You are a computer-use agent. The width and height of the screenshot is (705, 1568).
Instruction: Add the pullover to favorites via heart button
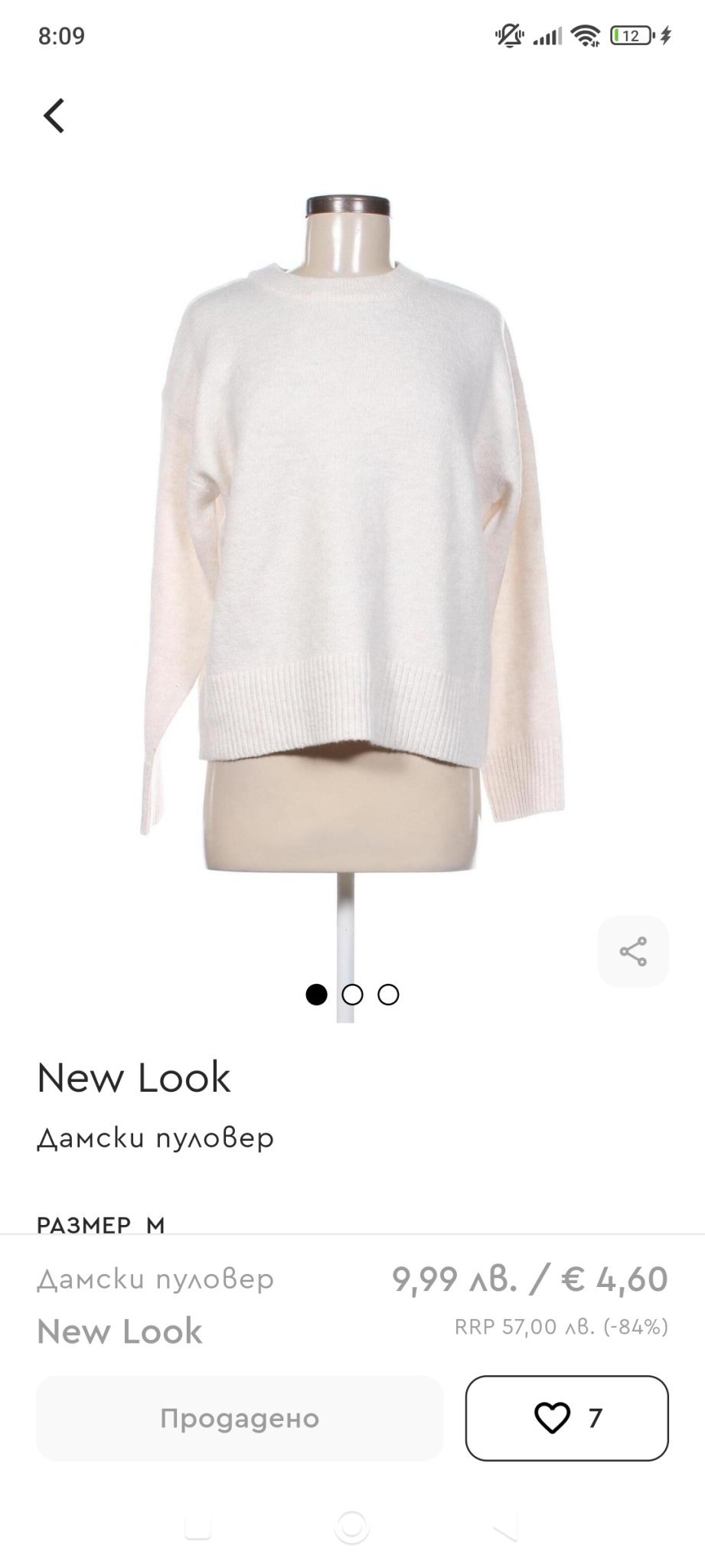pos(566,1418)
